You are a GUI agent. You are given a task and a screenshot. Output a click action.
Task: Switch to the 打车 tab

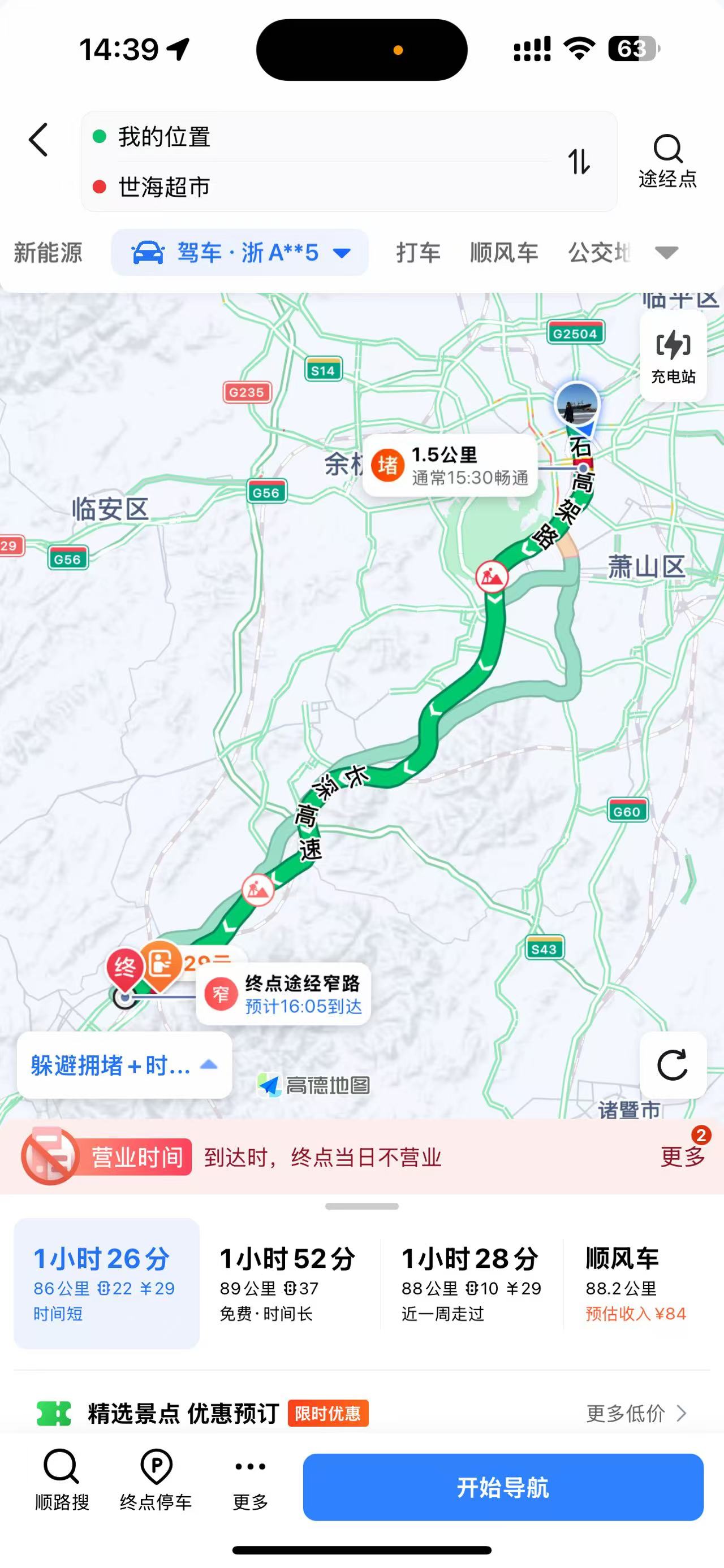pos(419,253)
